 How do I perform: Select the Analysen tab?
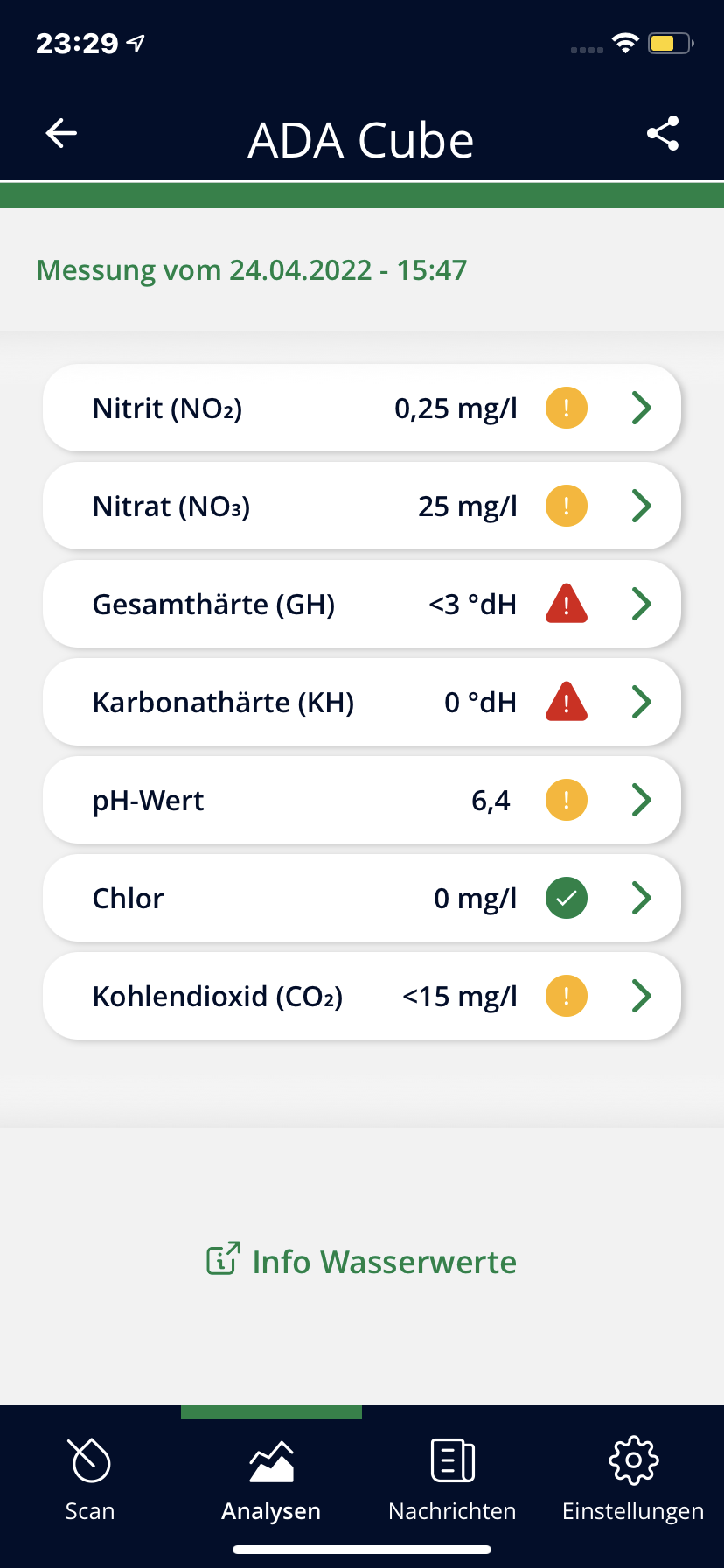271,1478
